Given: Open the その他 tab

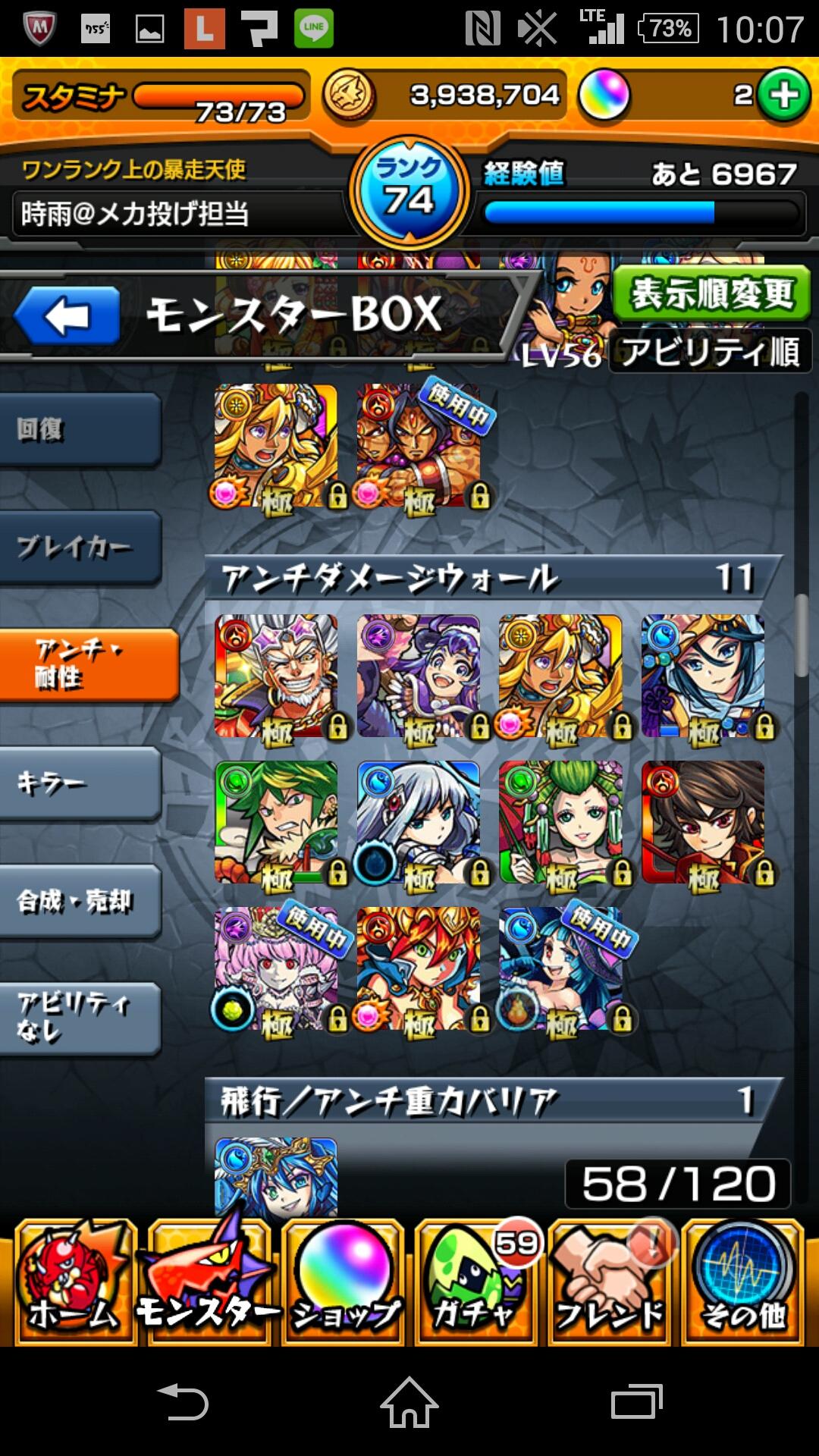Looking at the screenshot, I should click(743, 1282).
